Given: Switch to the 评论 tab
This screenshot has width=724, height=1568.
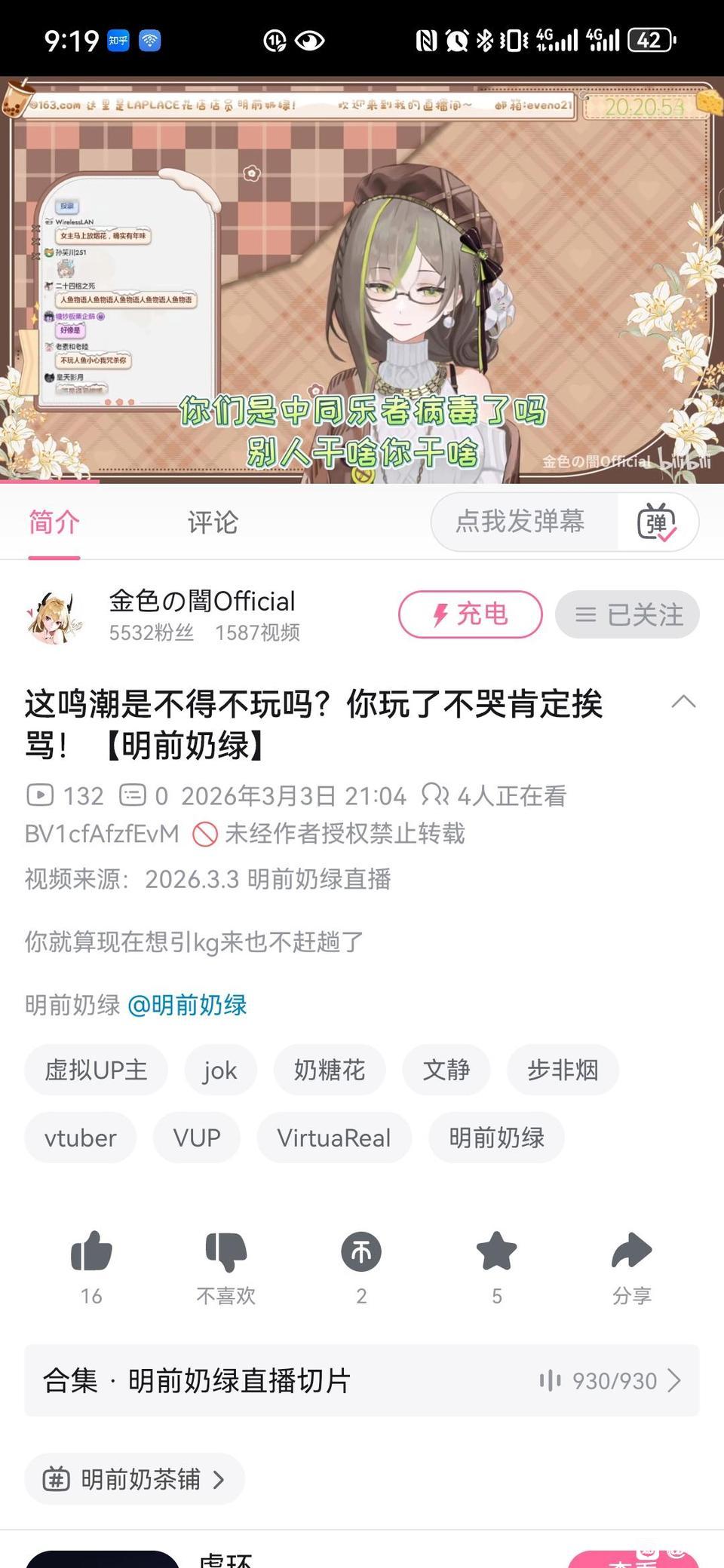Looking at the screenshot, I should pyautogui.click(x=213, y=522).
